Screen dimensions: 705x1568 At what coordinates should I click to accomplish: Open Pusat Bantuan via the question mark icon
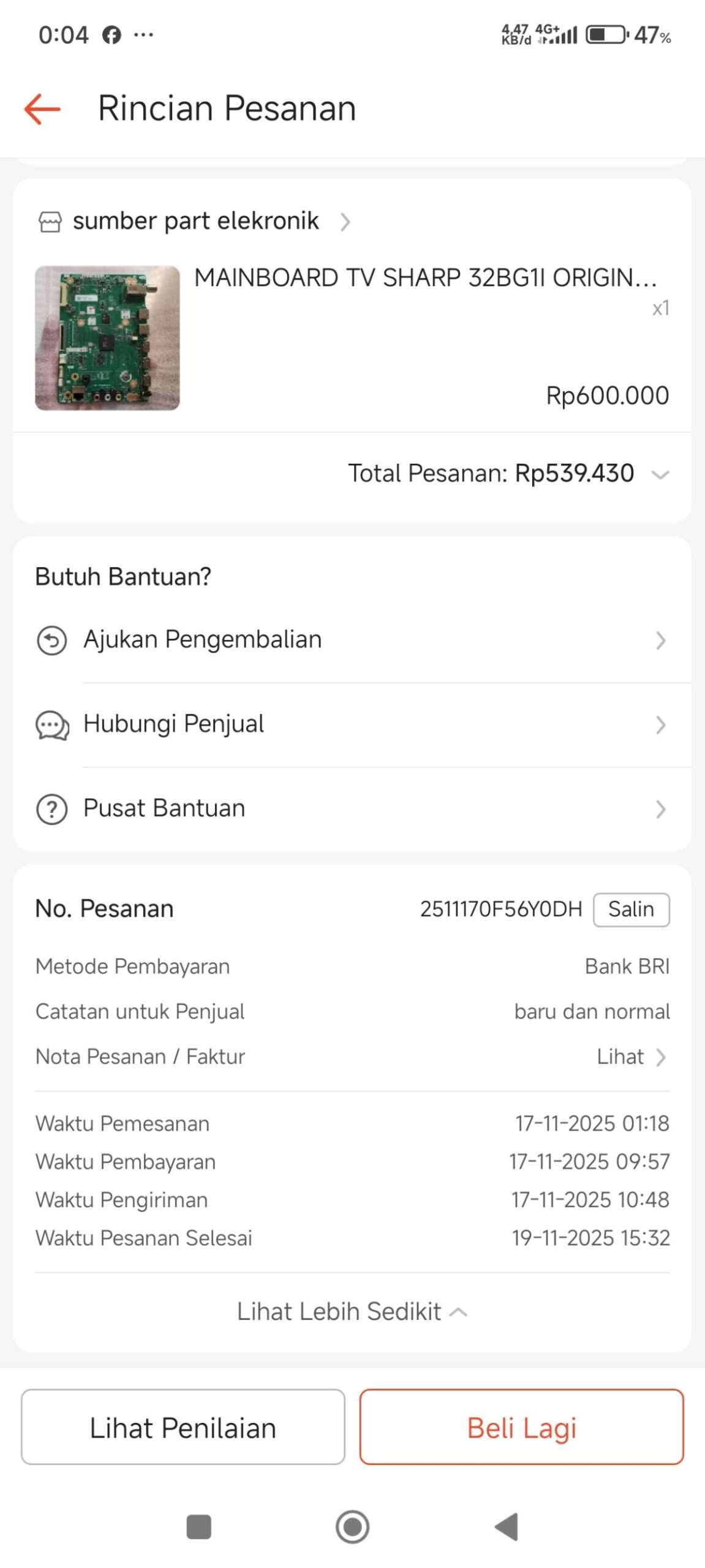click(52, 809)
